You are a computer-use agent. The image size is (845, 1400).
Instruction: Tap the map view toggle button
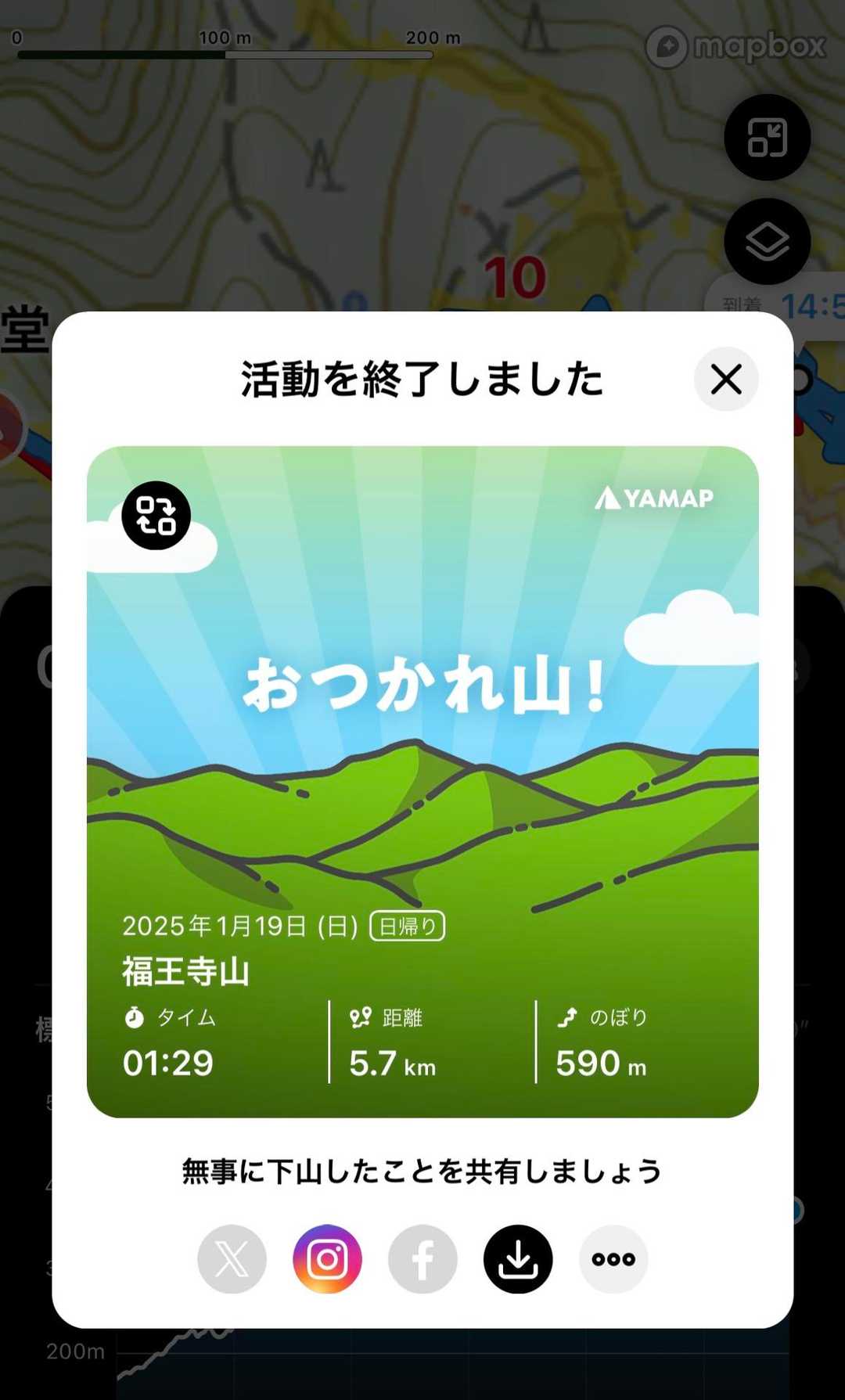(x=767, y=137)
